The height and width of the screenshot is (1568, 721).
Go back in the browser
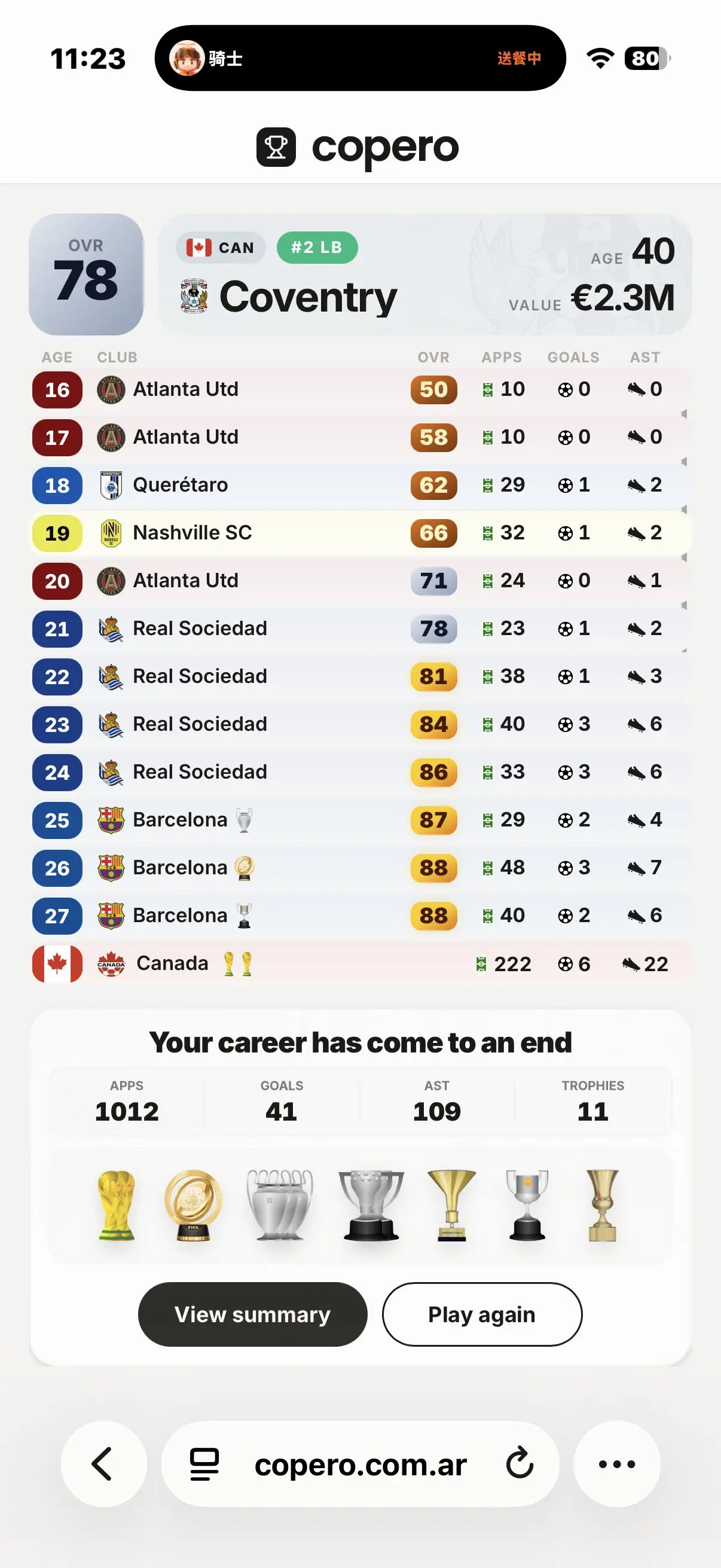[x=103, y=1464]
